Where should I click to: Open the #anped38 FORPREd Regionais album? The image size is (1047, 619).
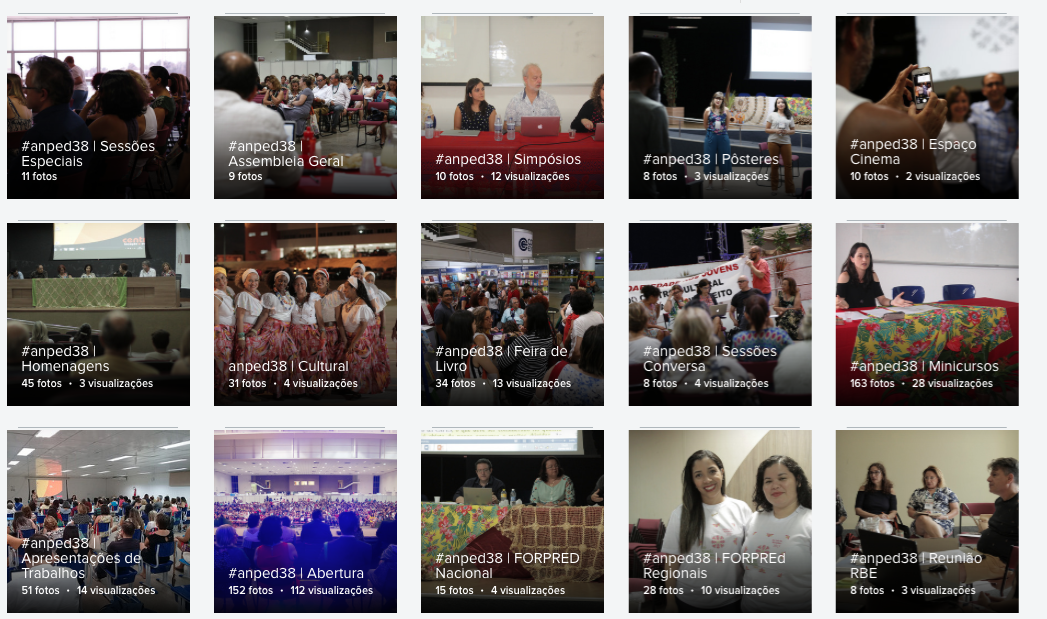click(x=719, y=521)
